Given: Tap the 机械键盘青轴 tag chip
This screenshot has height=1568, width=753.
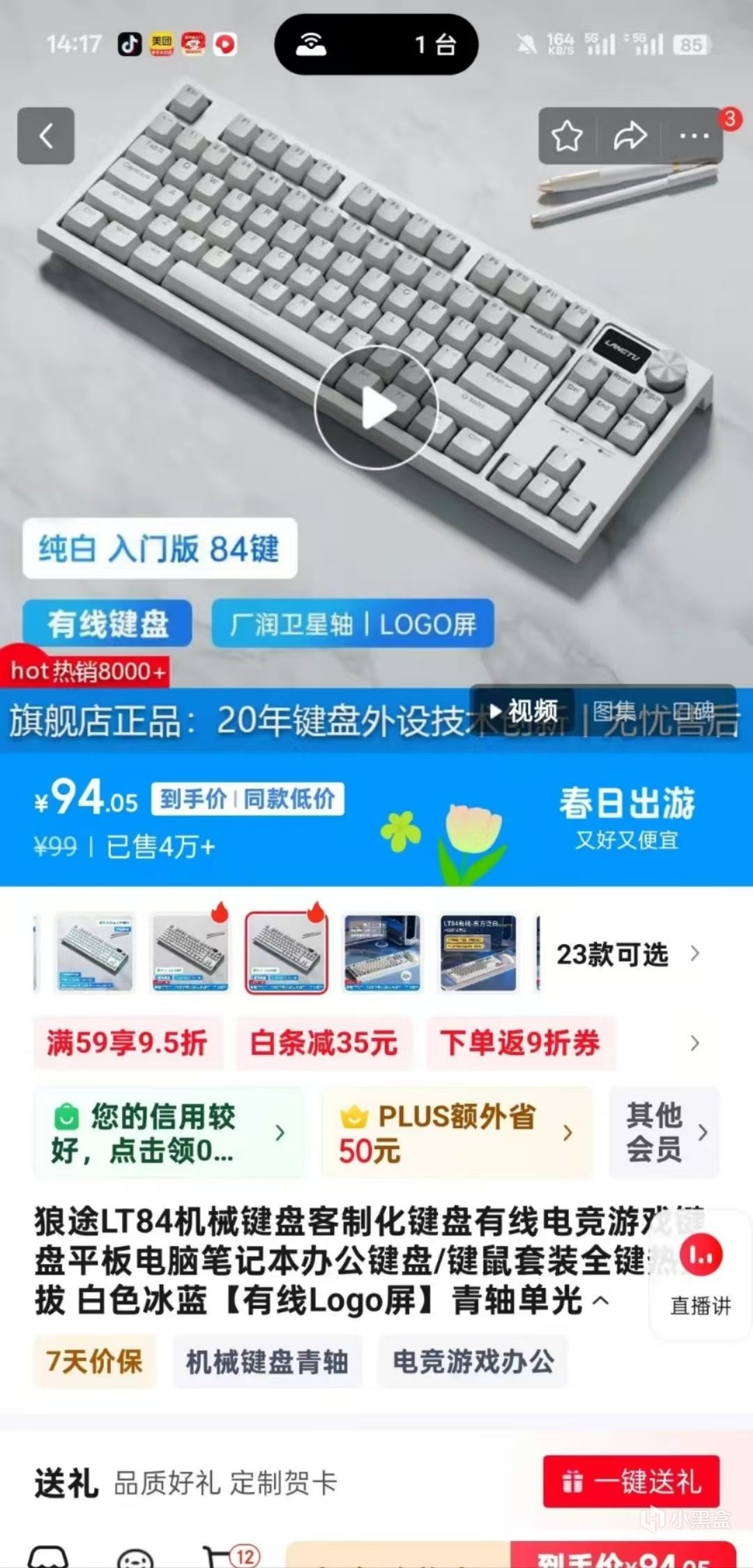Looking at the screenshot, I should point(267,1362).
